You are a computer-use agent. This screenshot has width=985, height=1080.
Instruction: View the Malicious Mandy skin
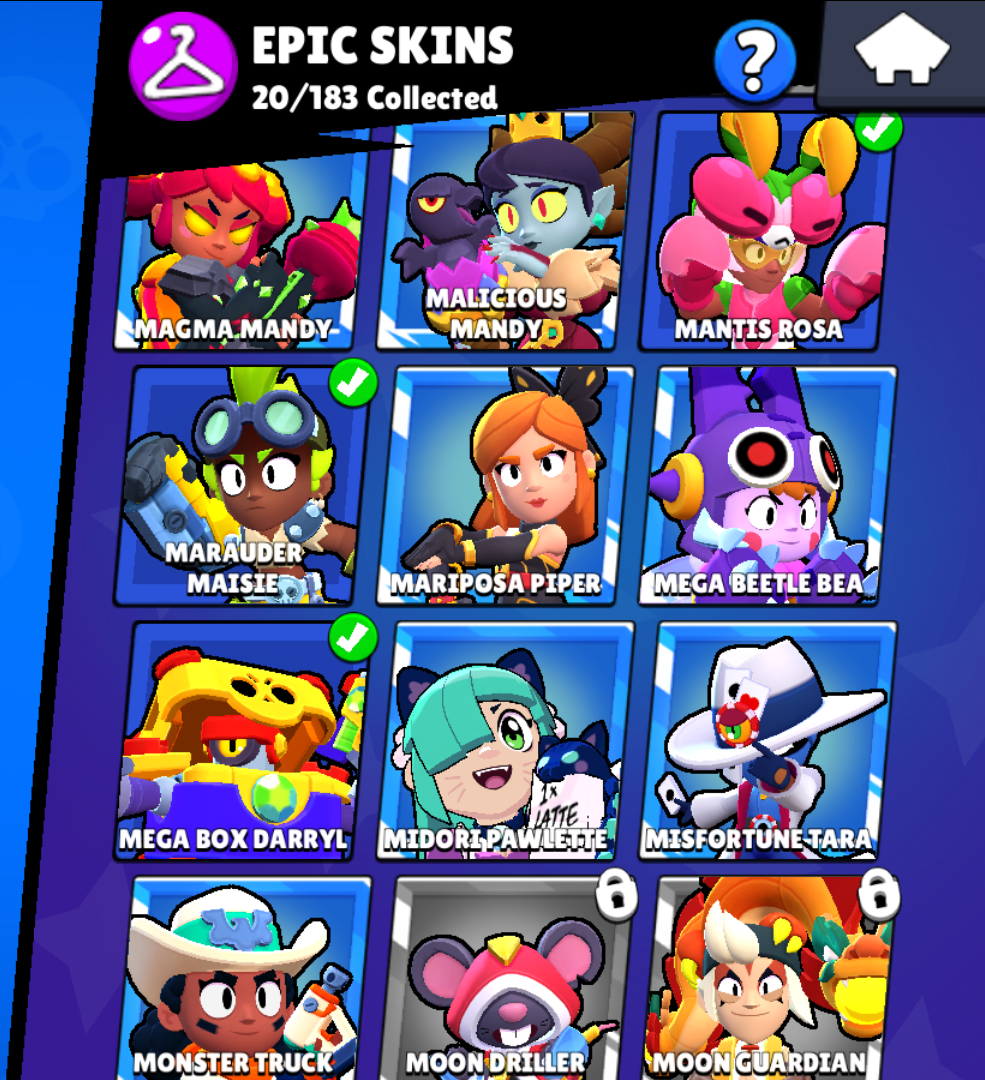(505, 240)
